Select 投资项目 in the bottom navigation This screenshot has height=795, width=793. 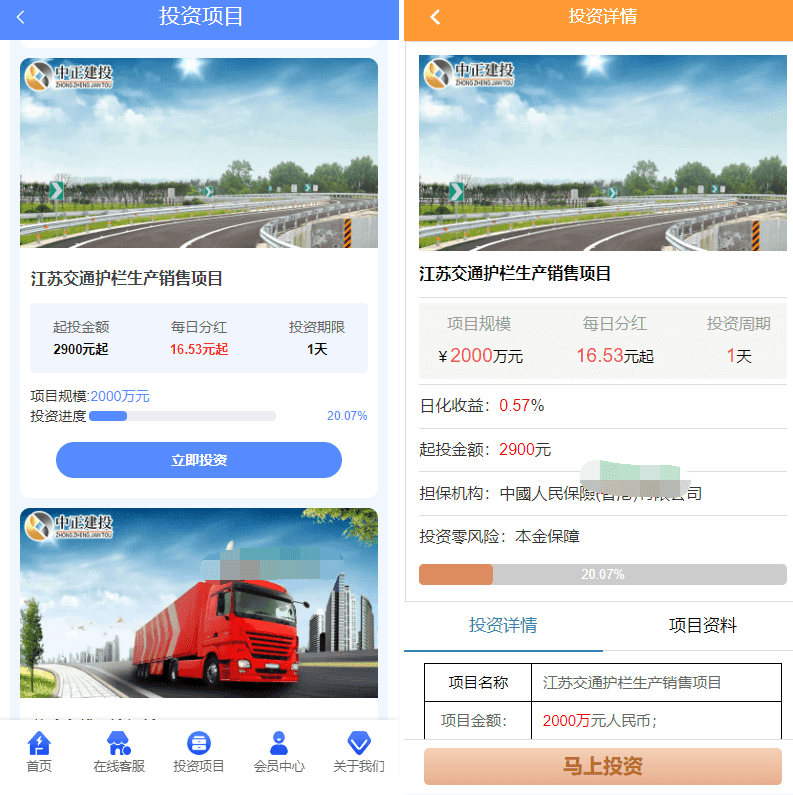point(199,753)
